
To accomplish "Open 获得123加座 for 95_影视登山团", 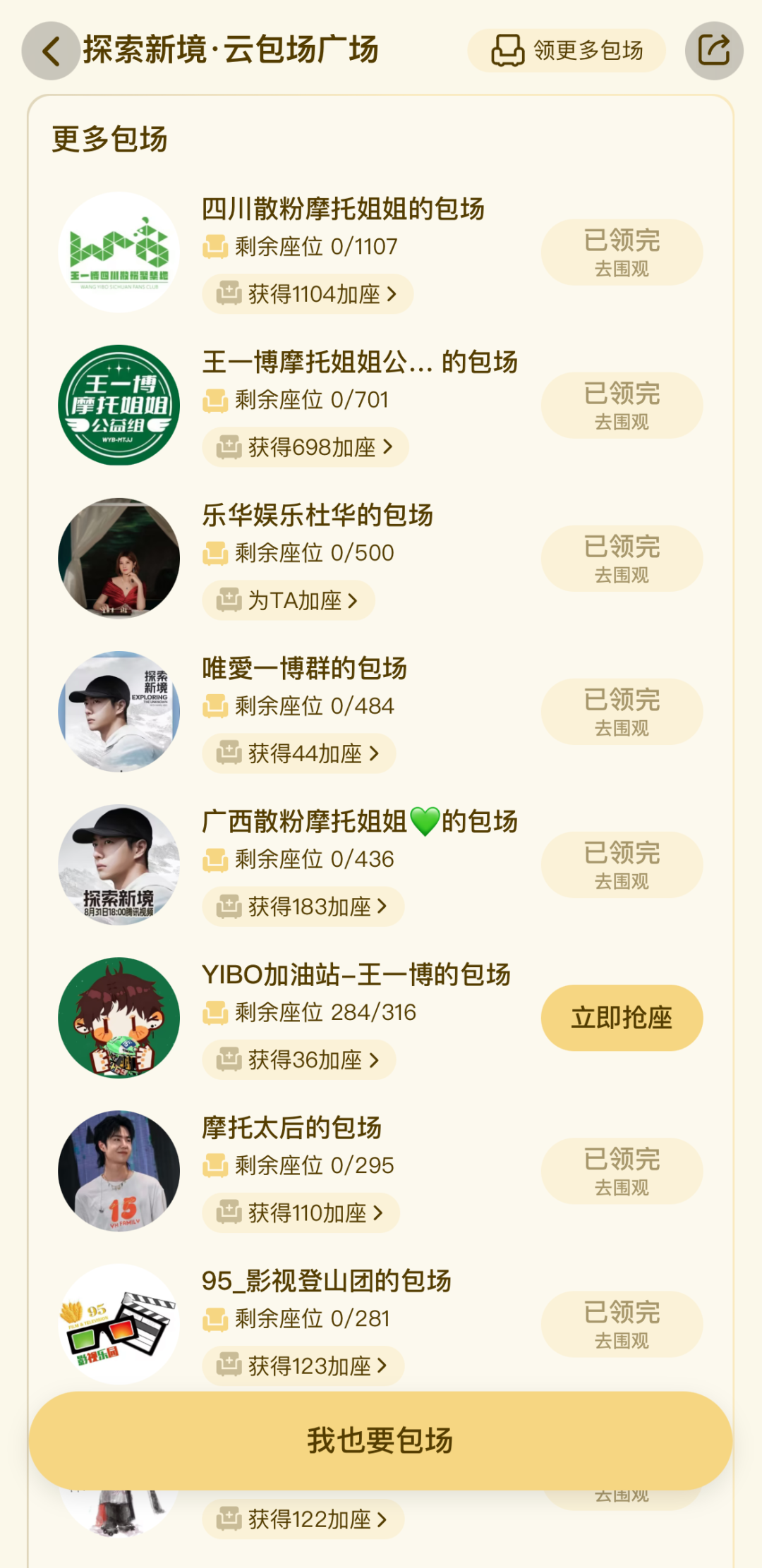I will [303, 1366].
